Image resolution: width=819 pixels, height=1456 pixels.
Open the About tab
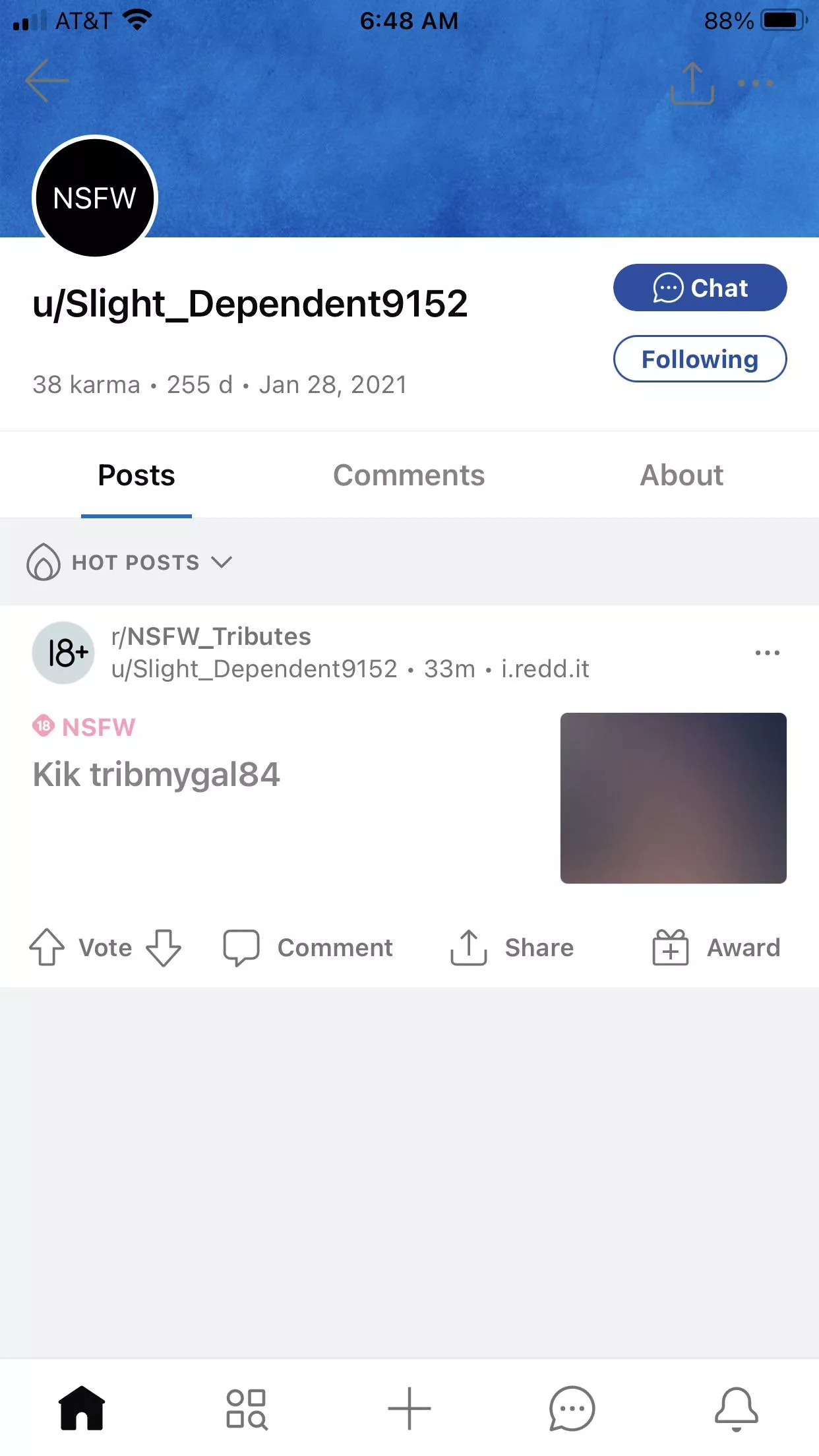click(682, 475)
